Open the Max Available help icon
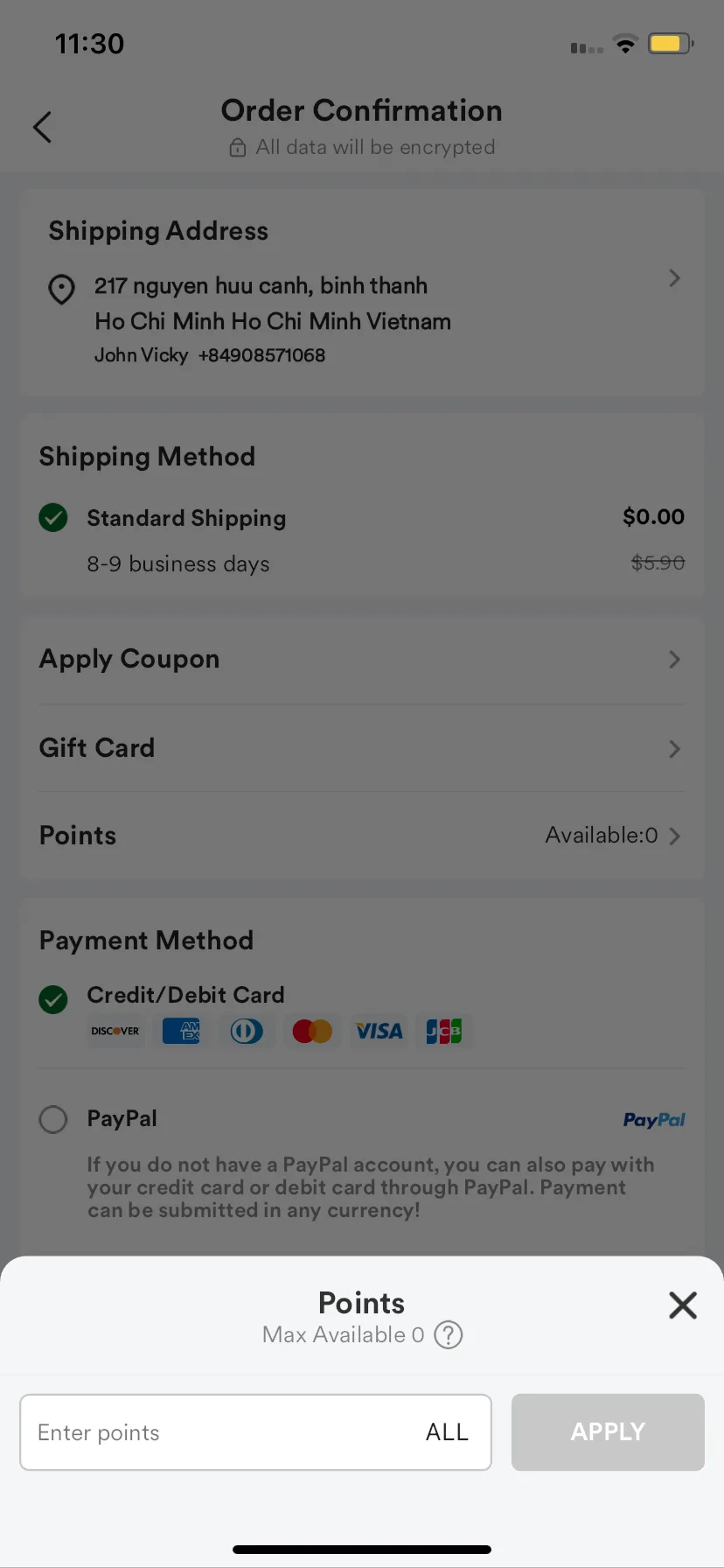This screenshot has width=724, height=1568. point(449,1335)
